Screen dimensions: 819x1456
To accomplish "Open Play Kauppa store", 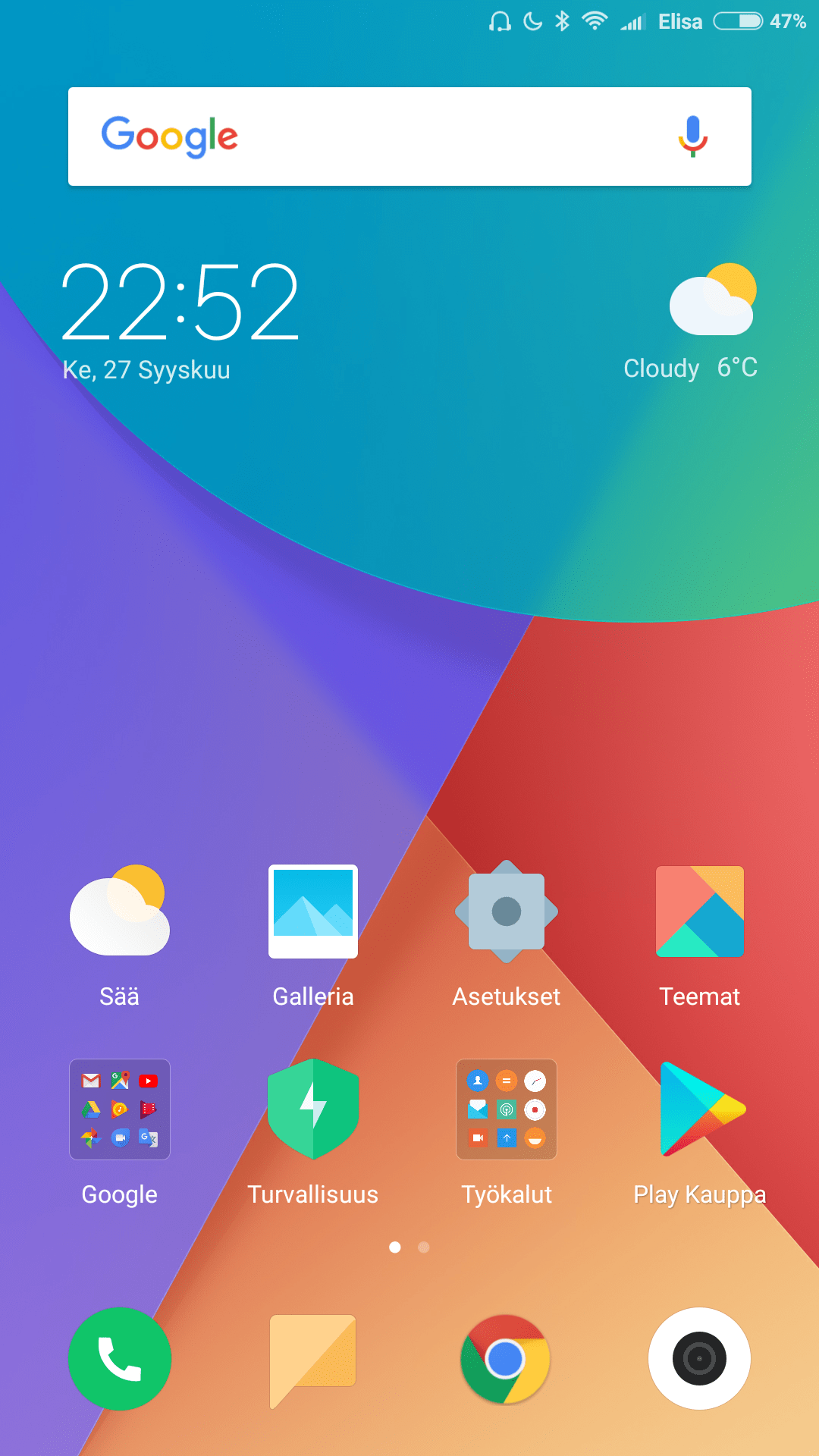I will tap(700, 1109).
